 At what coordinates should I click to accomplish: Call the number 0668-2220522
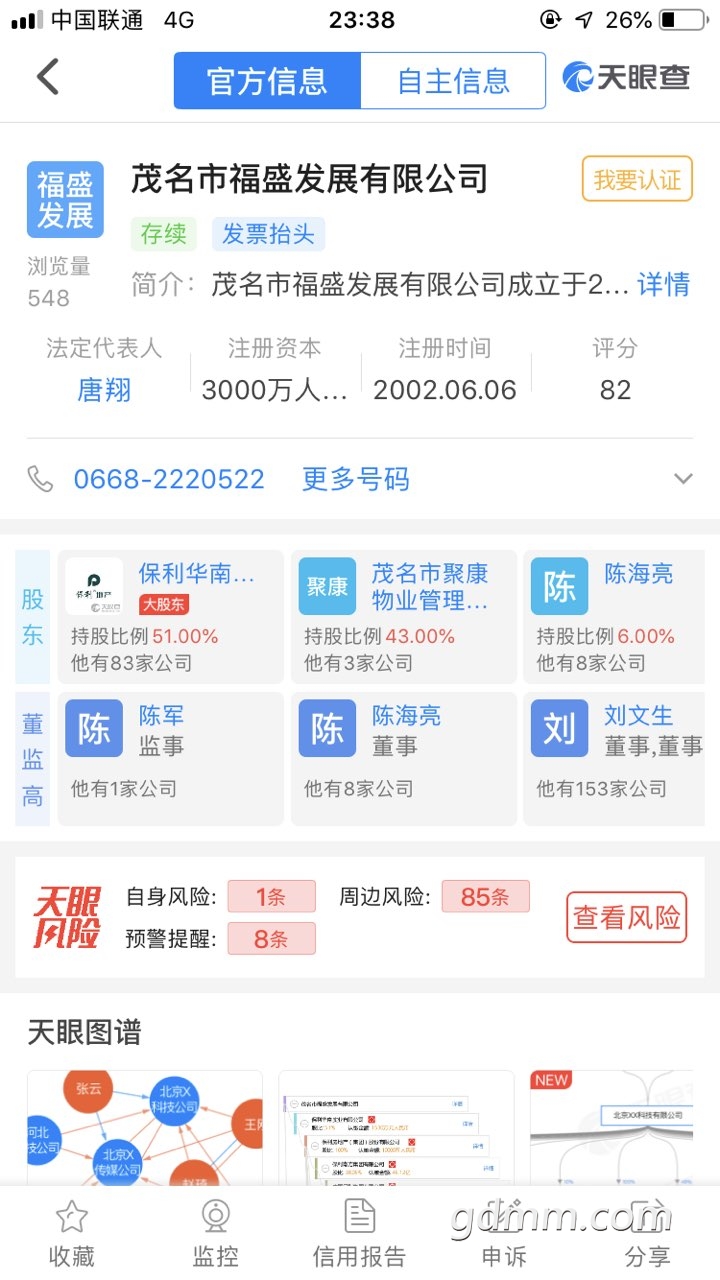[169, 479]
